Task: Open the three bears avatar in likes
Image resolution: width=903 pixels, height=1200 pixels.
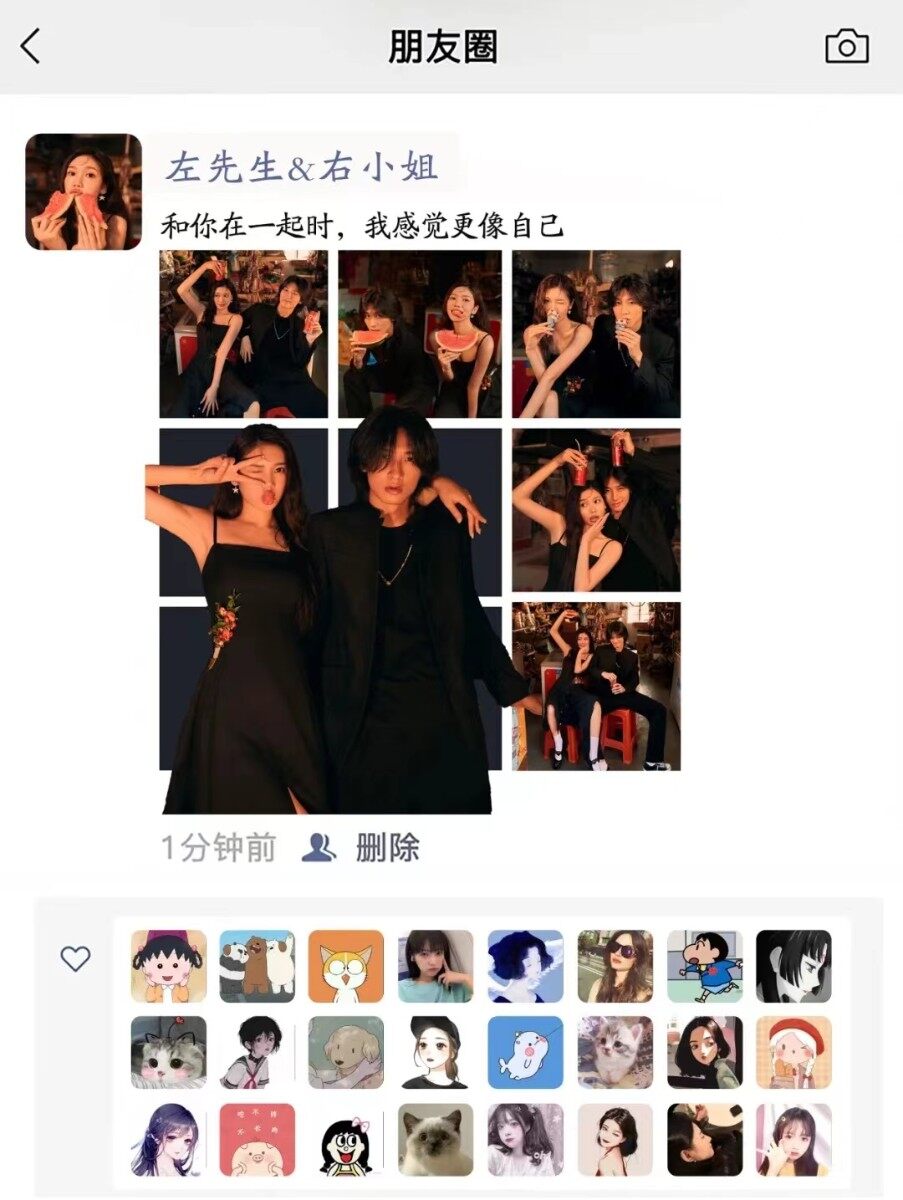Action: [257, 966]
